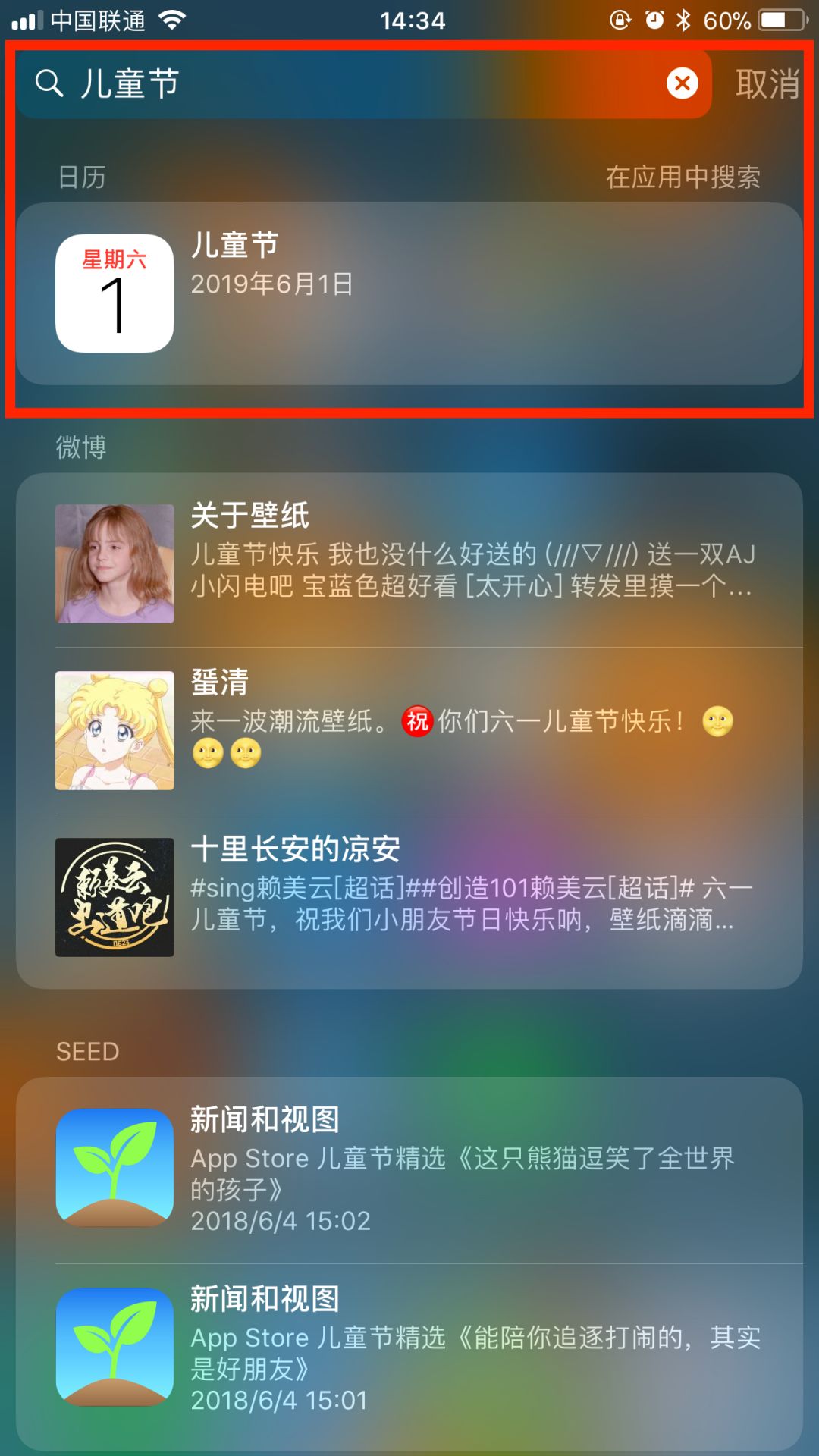The image size is (819, 1456).
Task: Open the Weibo post from 十里长安的凉安
Action: tap(409, 898)
